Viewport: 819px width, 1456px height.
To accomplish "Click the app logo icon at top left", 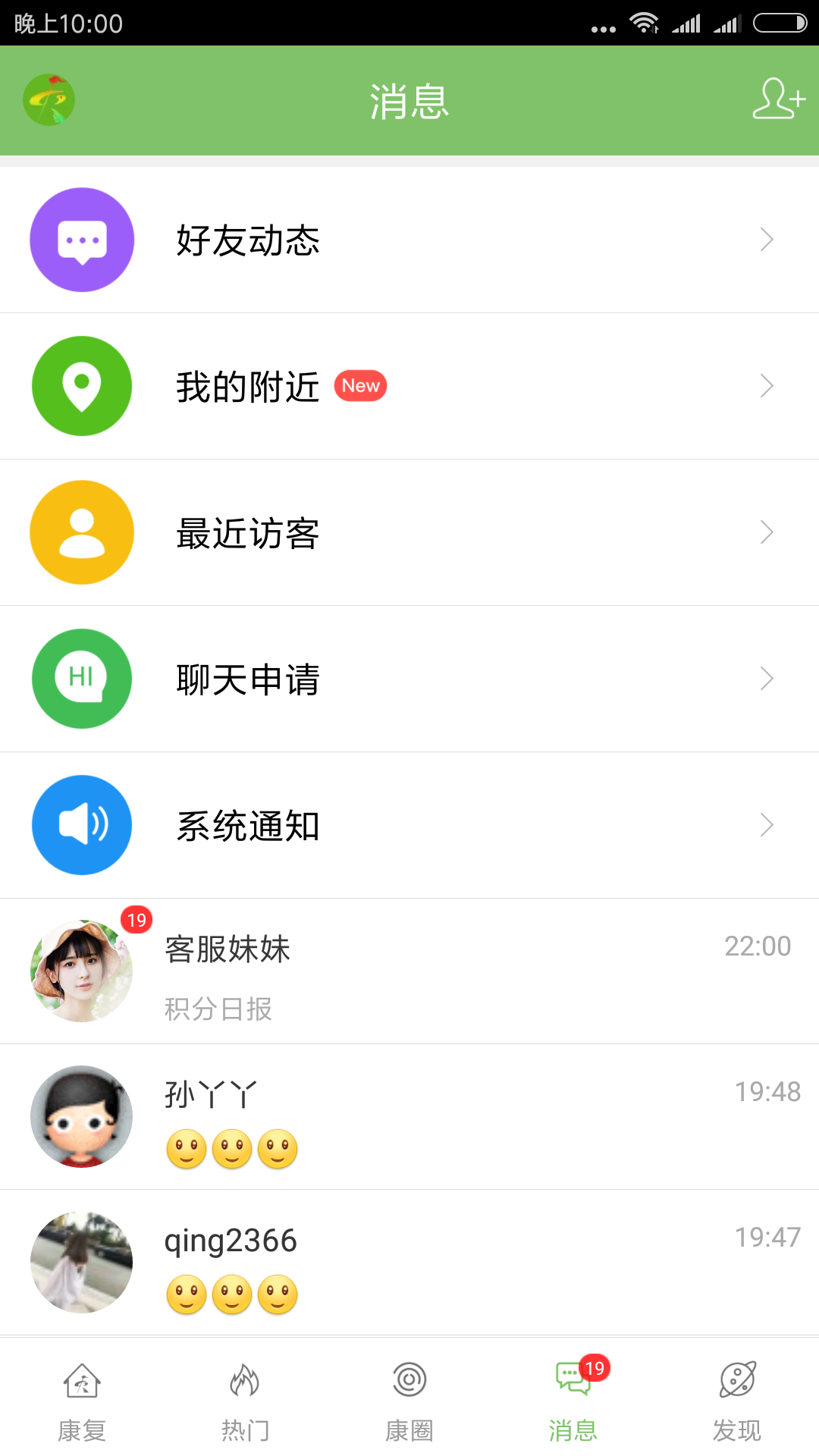I will pyautogui.click(x=48, y=99).
